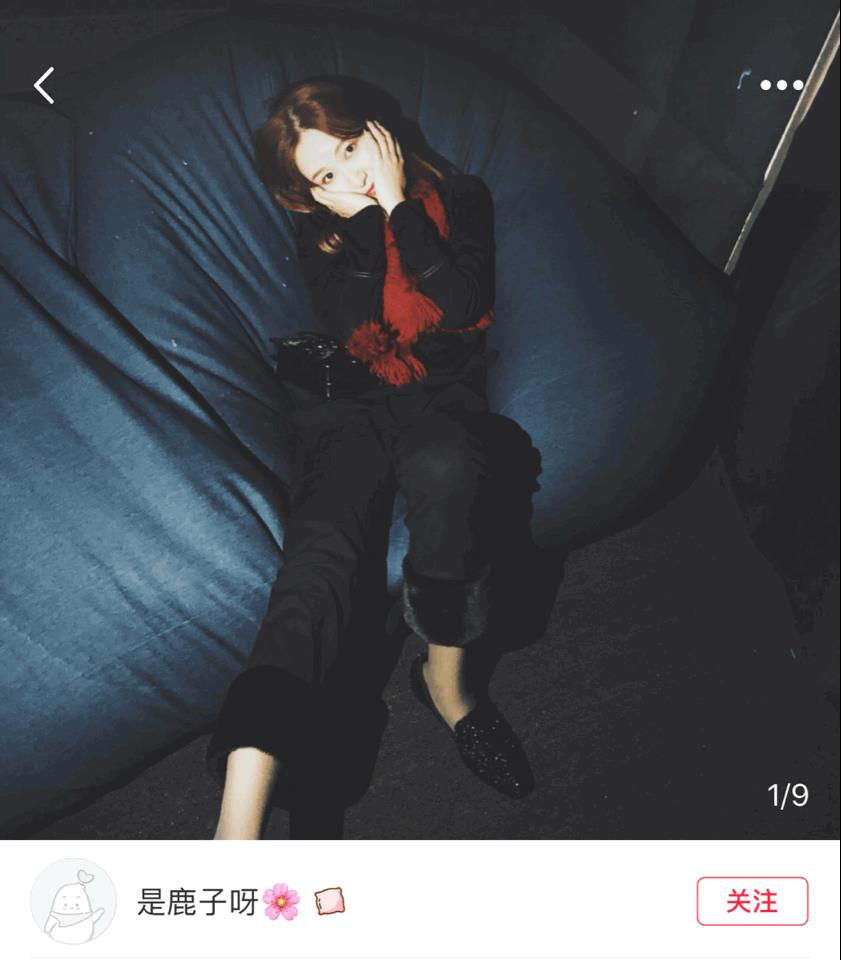This screenshot has height=960, width=841.
Task: Open 是鹿子呀's username link
Action: 198,902
